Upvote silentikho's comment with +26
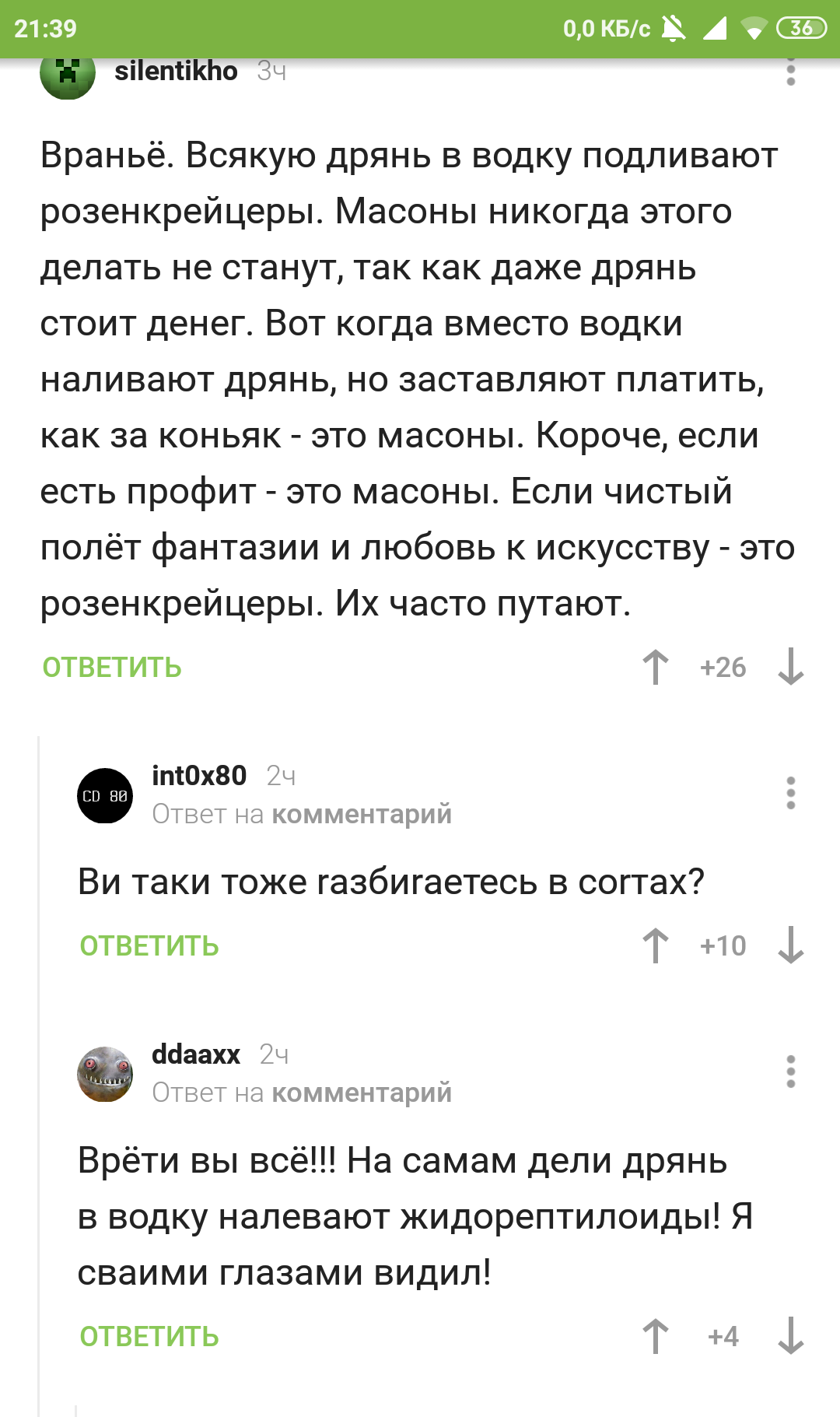 click(x=656, y=667)
